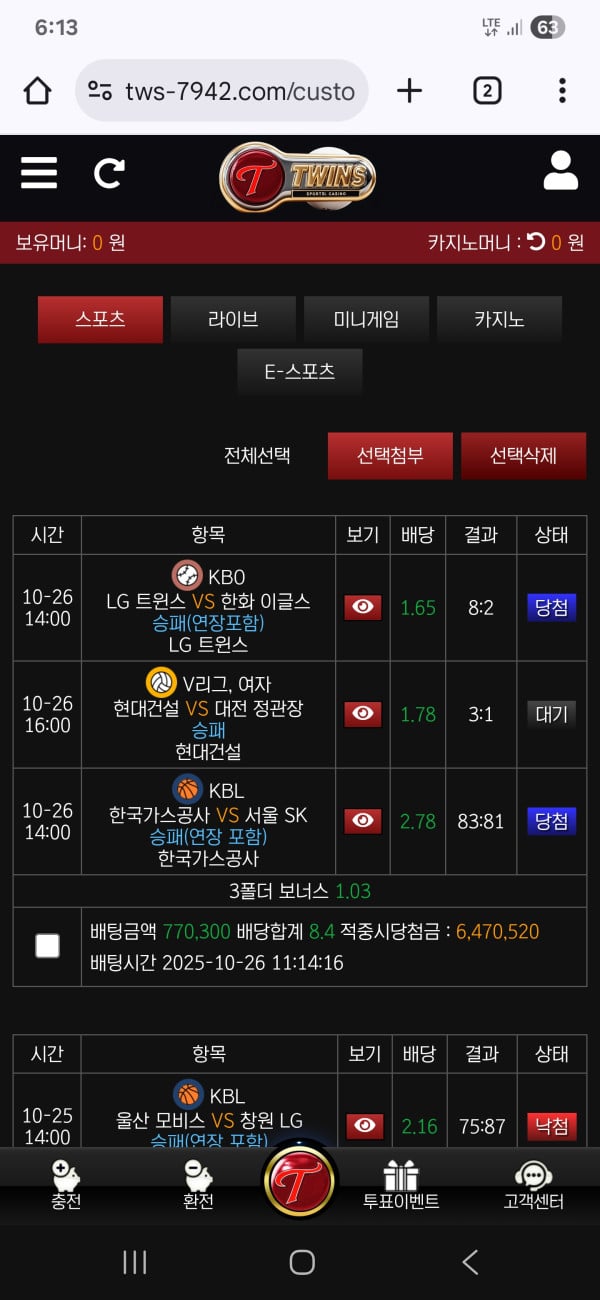The height and width of the screenshot is (1300, 600).
Task: Open the browser tab switcher
Action: click(x=486, y=92)
